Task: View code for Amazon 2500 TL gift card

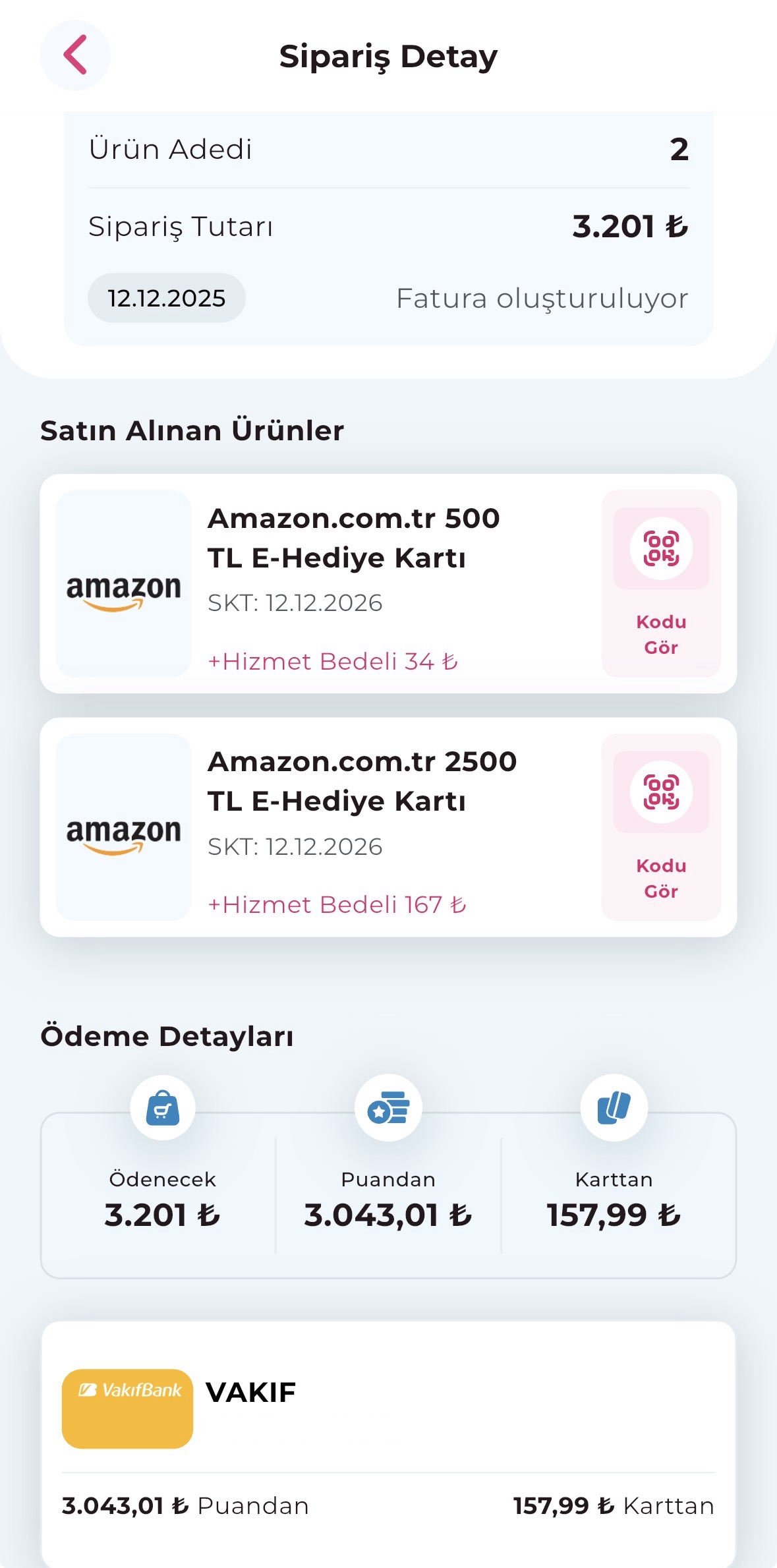Action: tap(660, 827)
